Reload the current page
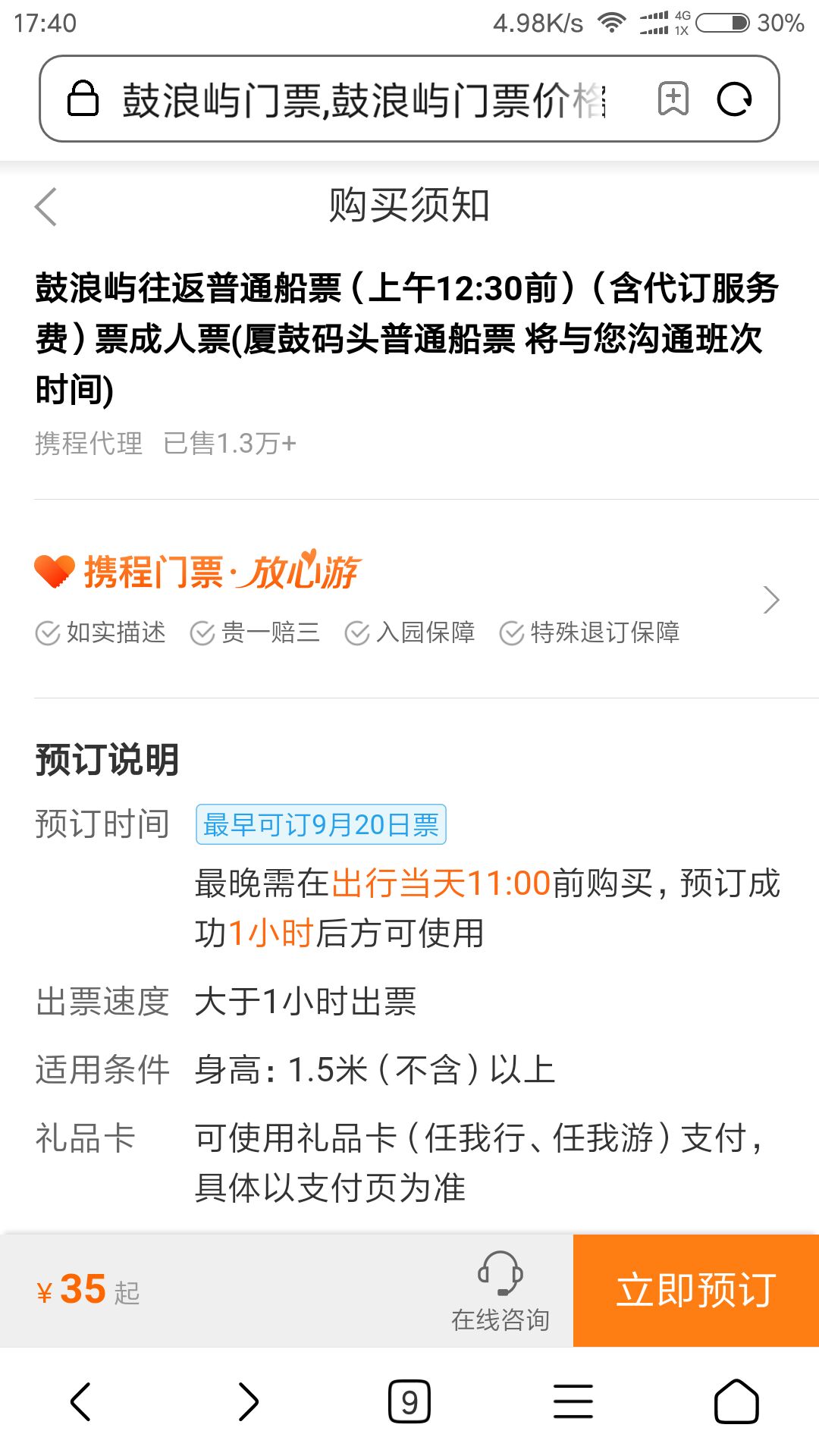Image resolution: width=819 pixels, height=1456 pixels. point(734,99)
